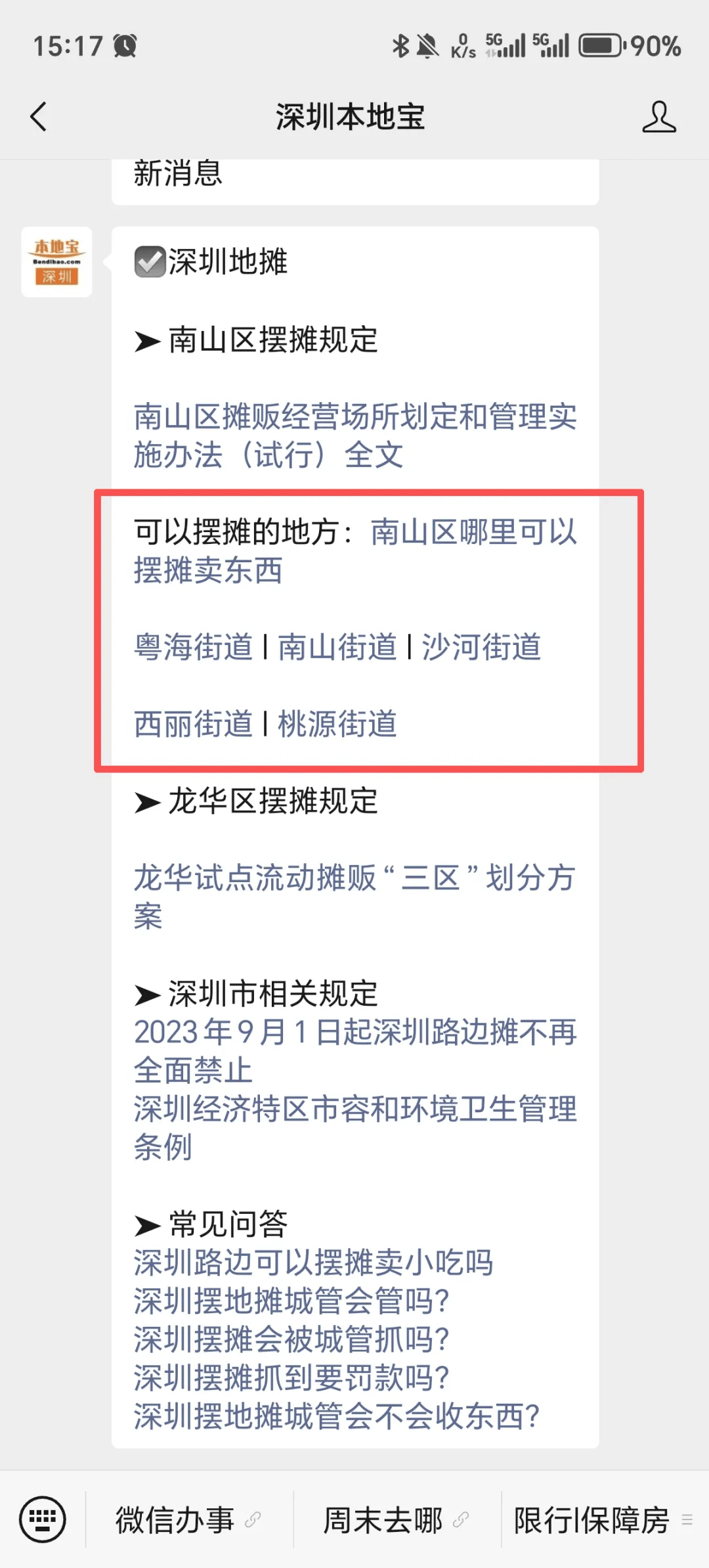Open the 桃源街道 link
The height and width of the screenshot is (1568, 709).
pyautogui.click(x=337, y=724)
